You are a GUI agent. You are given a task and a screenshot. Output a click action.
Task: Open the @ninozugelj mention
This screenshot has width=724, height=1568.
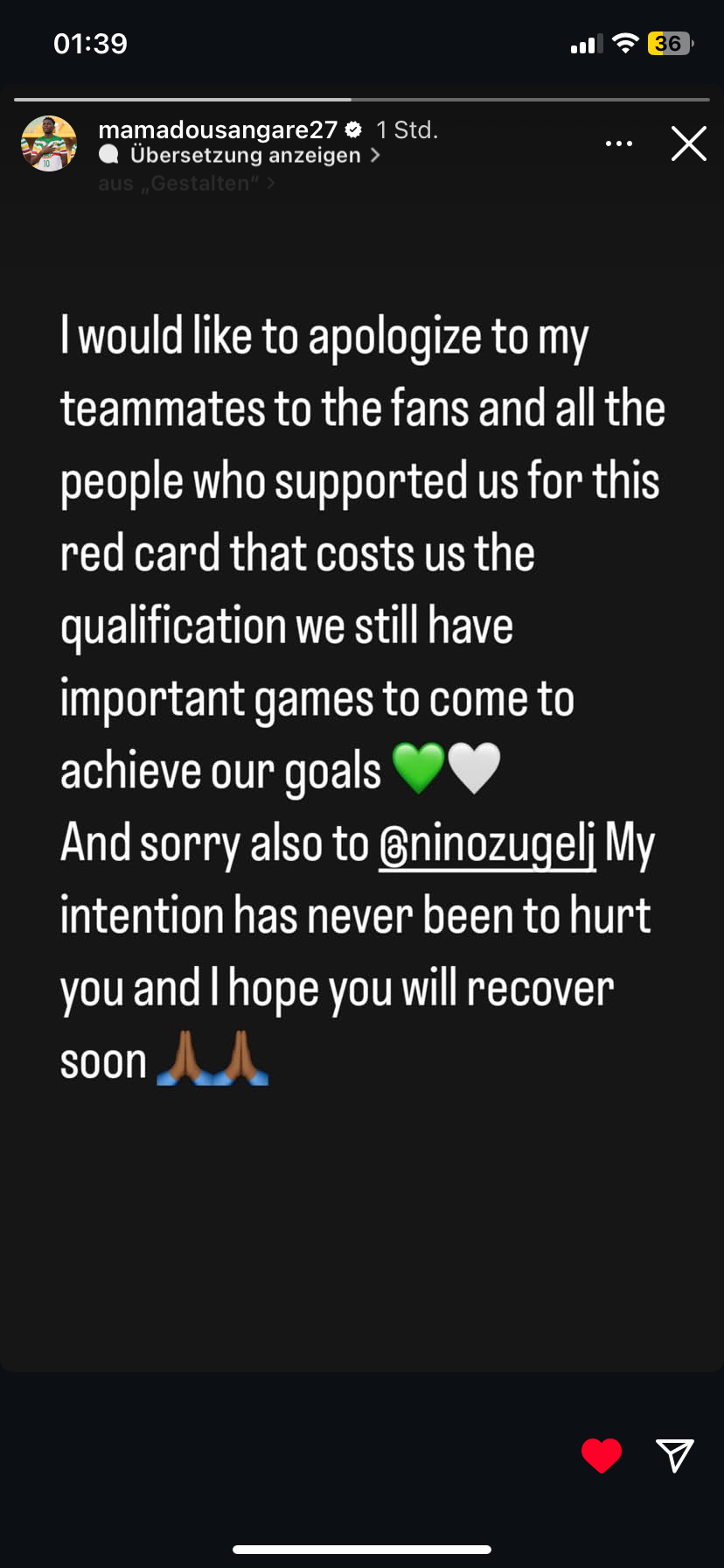pyautogui.click(x=487, y=844)
